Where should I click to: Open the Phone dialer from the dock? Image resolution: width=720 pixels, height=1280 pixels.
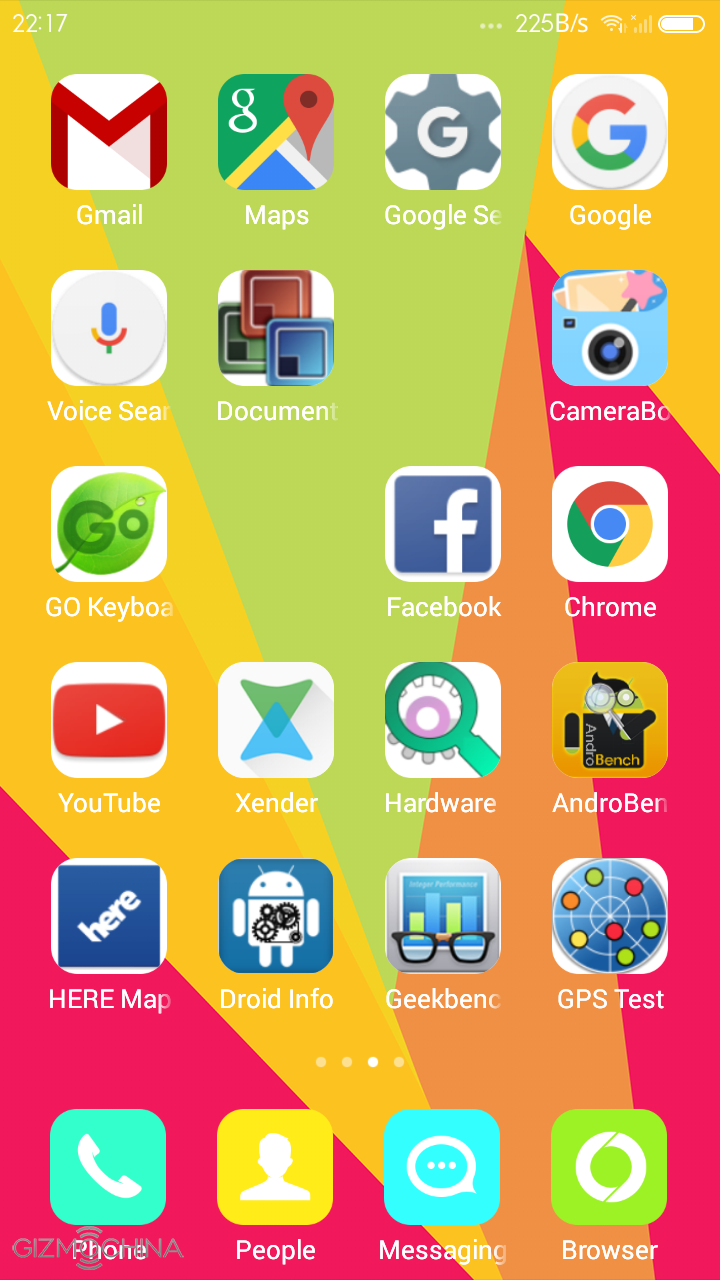tap(108, 1167)
